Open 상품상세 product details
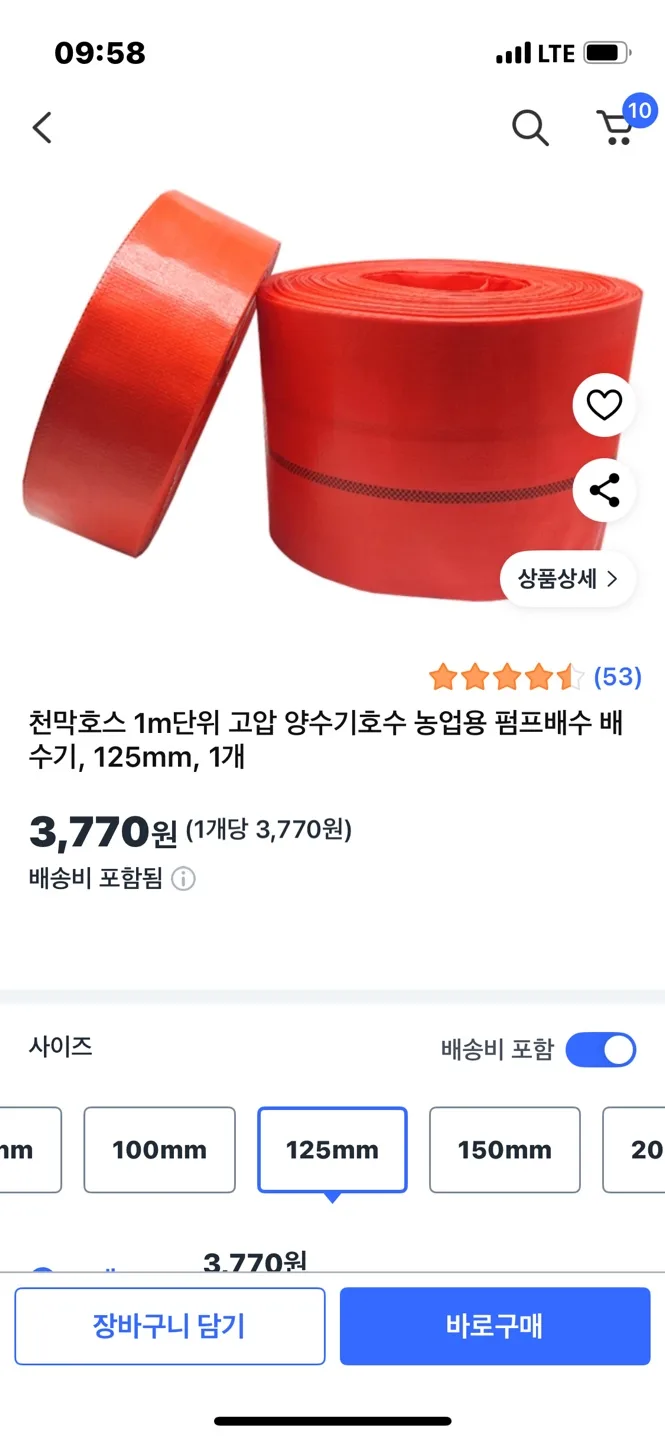Screen dimensions: 665x1440 click(x=568, y=578)
